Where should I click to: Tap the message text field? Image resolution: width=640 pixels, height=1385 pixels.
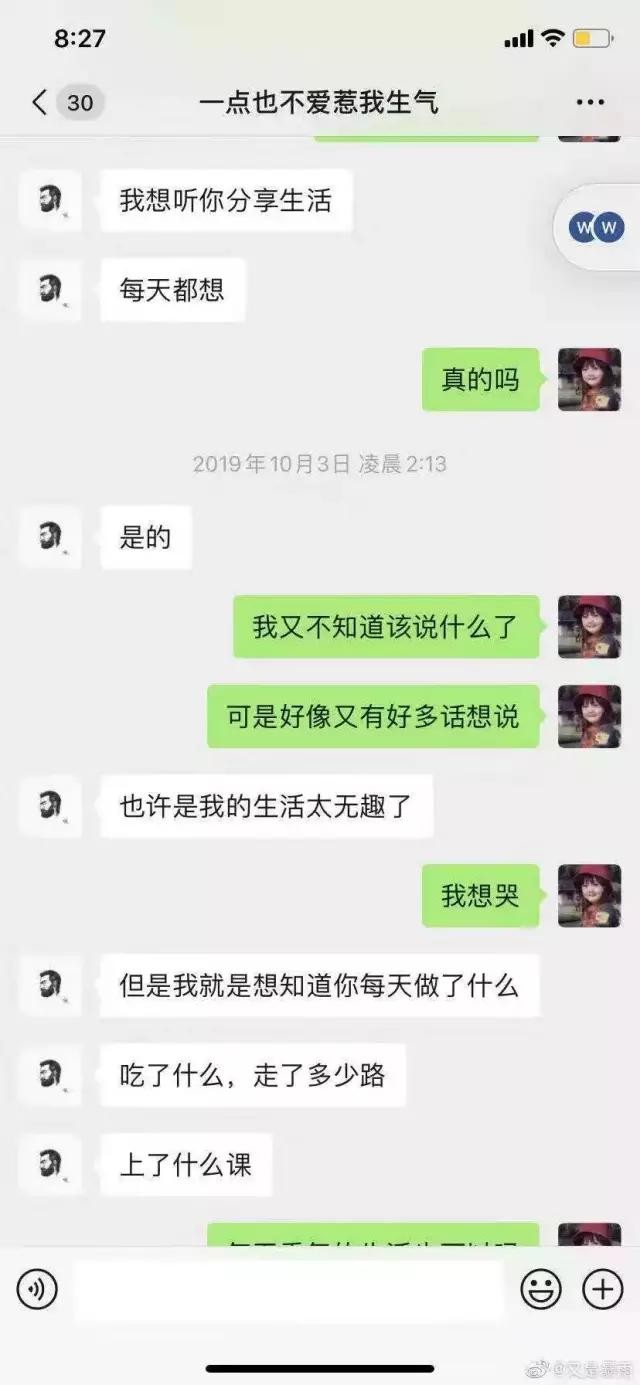coord(288,1290)
